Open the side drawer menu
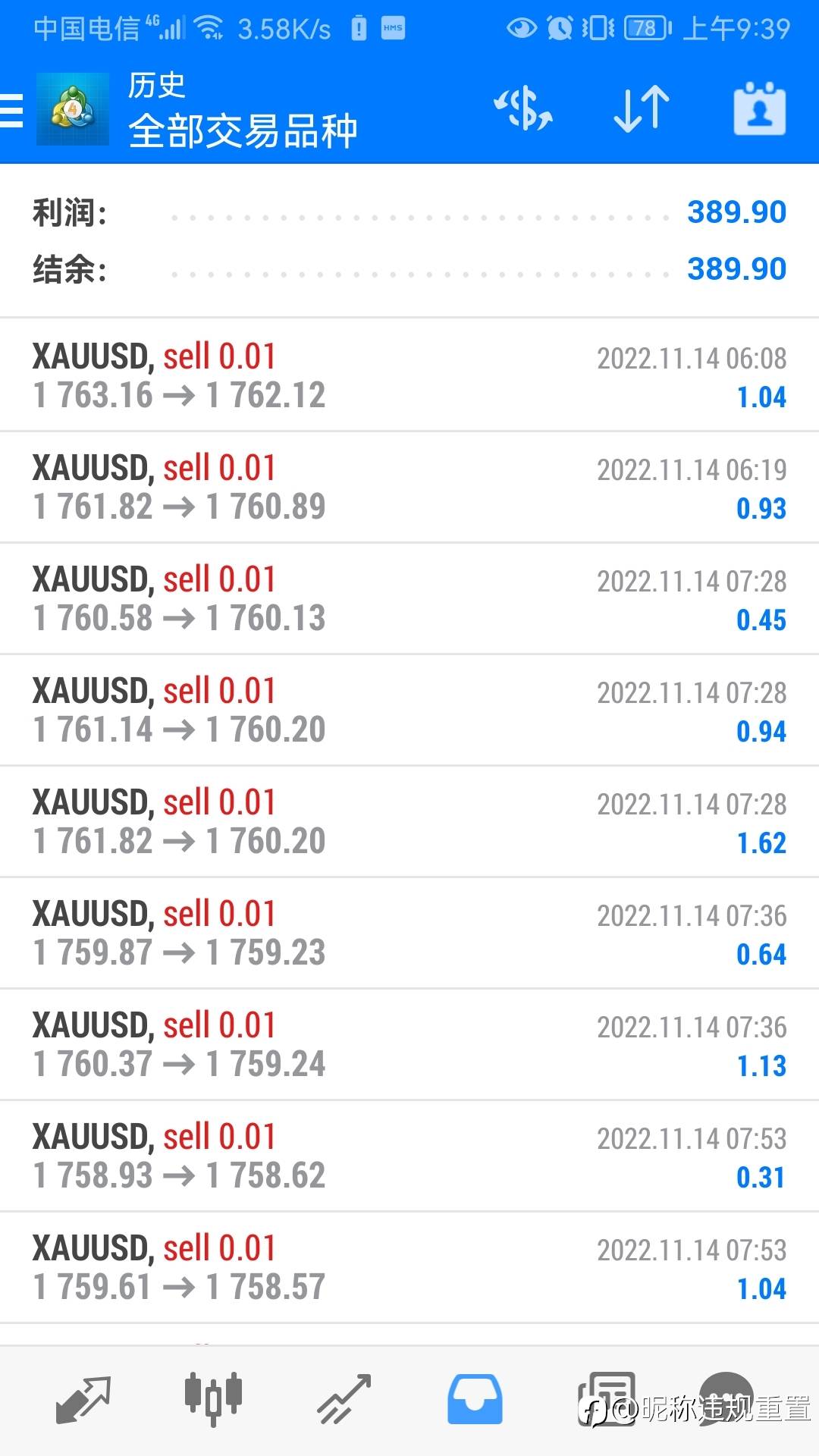The height and width of the screenshot is (1456, 819). [13, 111]
